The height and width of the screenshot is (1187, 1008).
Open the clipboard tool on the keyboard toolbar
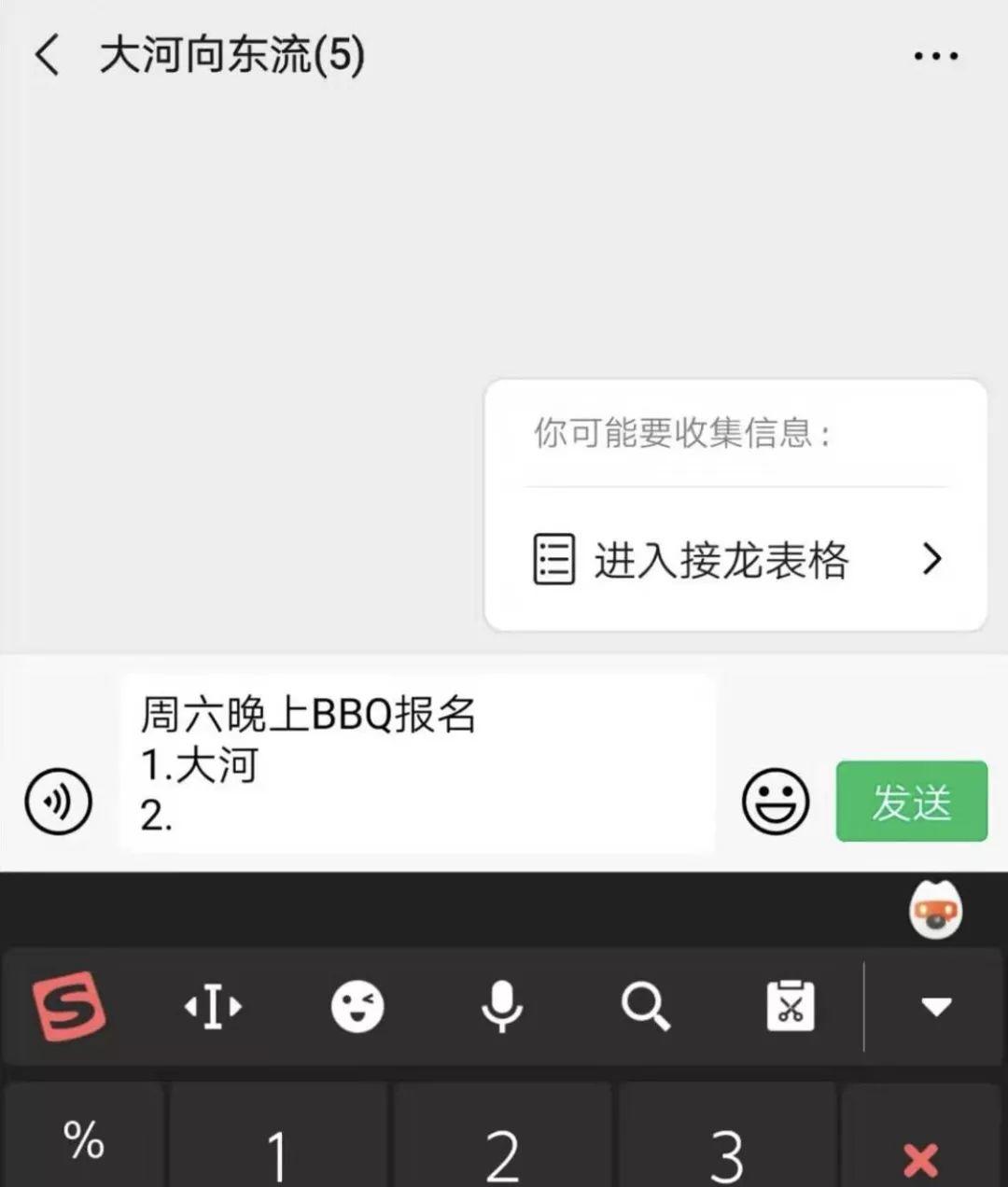click(790, 1008)
